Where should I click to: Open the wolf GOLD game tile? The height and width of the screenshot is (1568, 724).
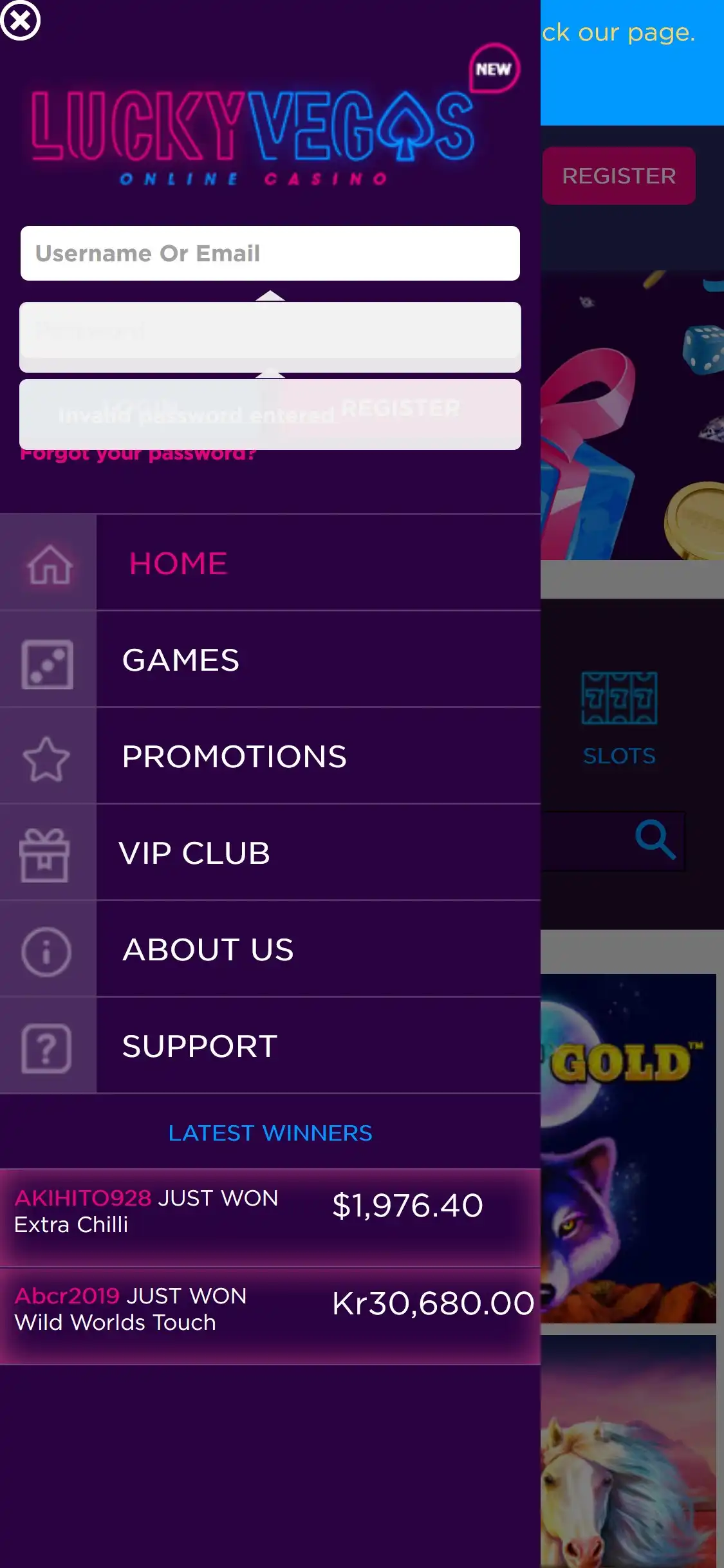point(628,1148)
